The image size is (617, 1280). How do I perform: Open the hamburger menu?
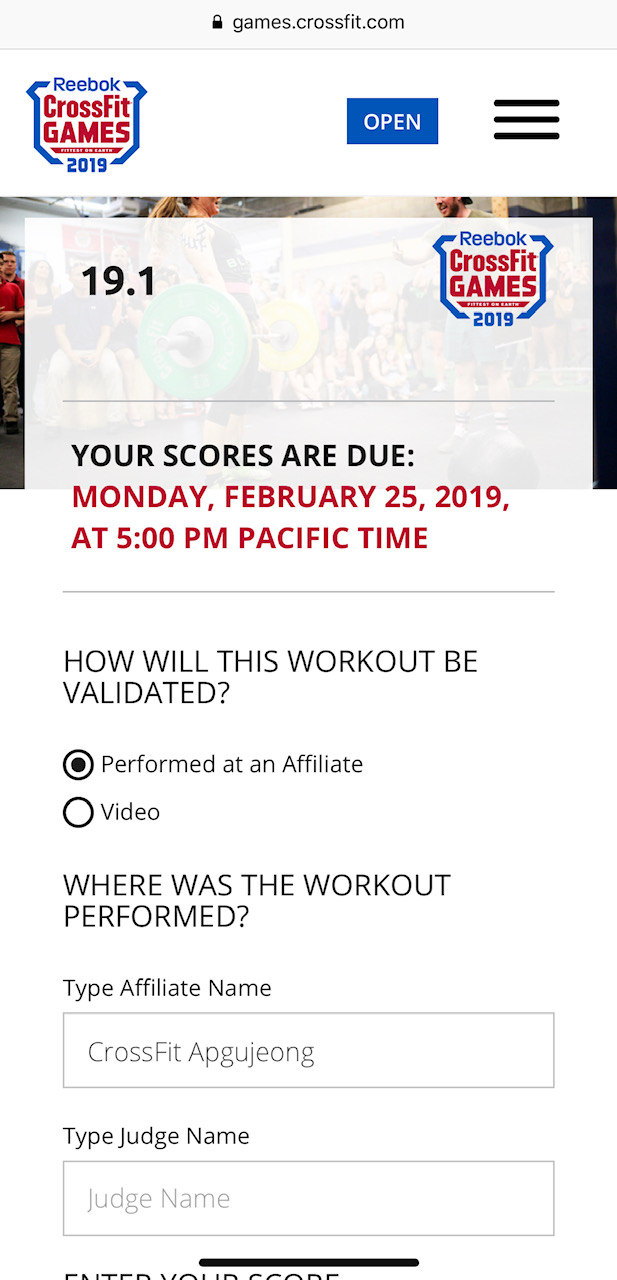[526, 120]
